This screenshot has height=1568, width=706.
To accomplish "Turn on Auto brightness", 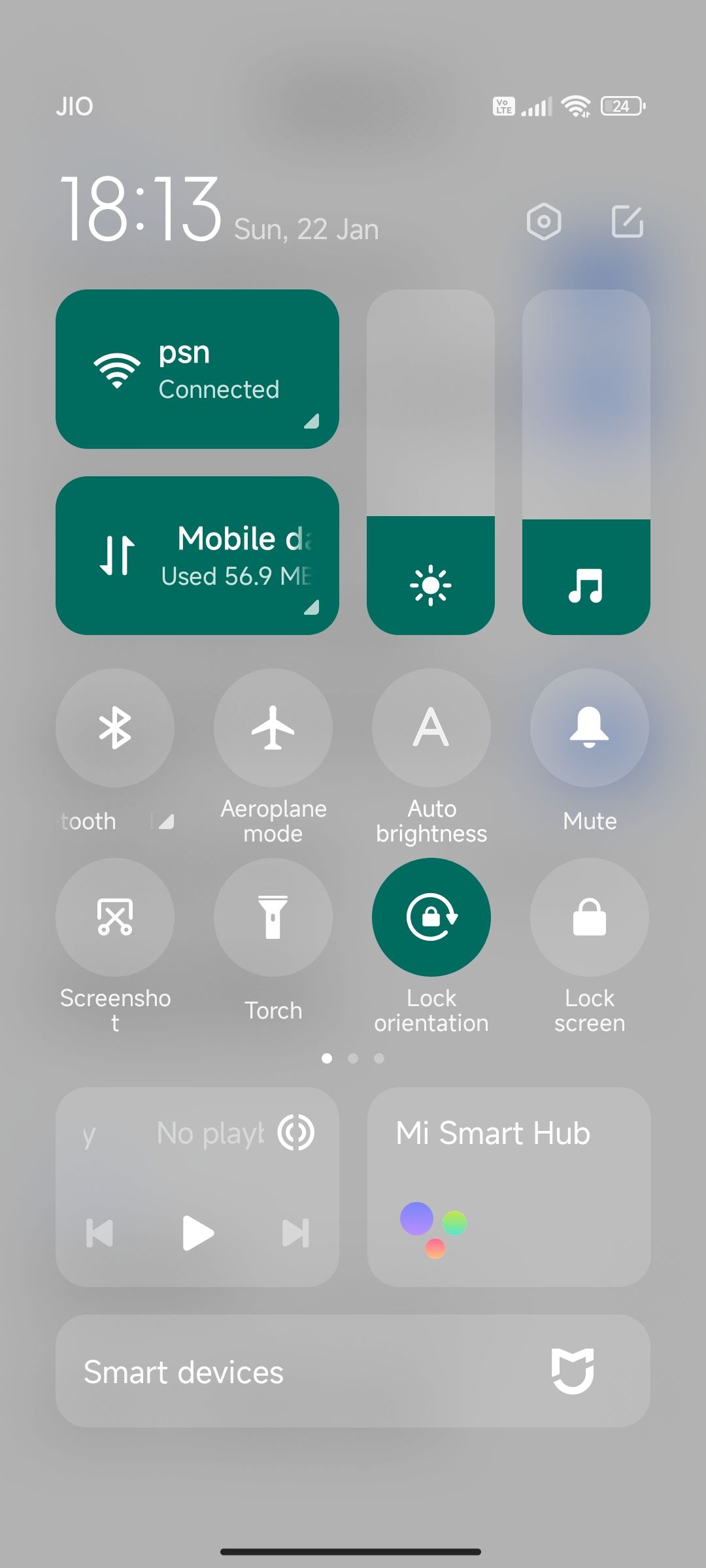I will (x=431, y=728).
